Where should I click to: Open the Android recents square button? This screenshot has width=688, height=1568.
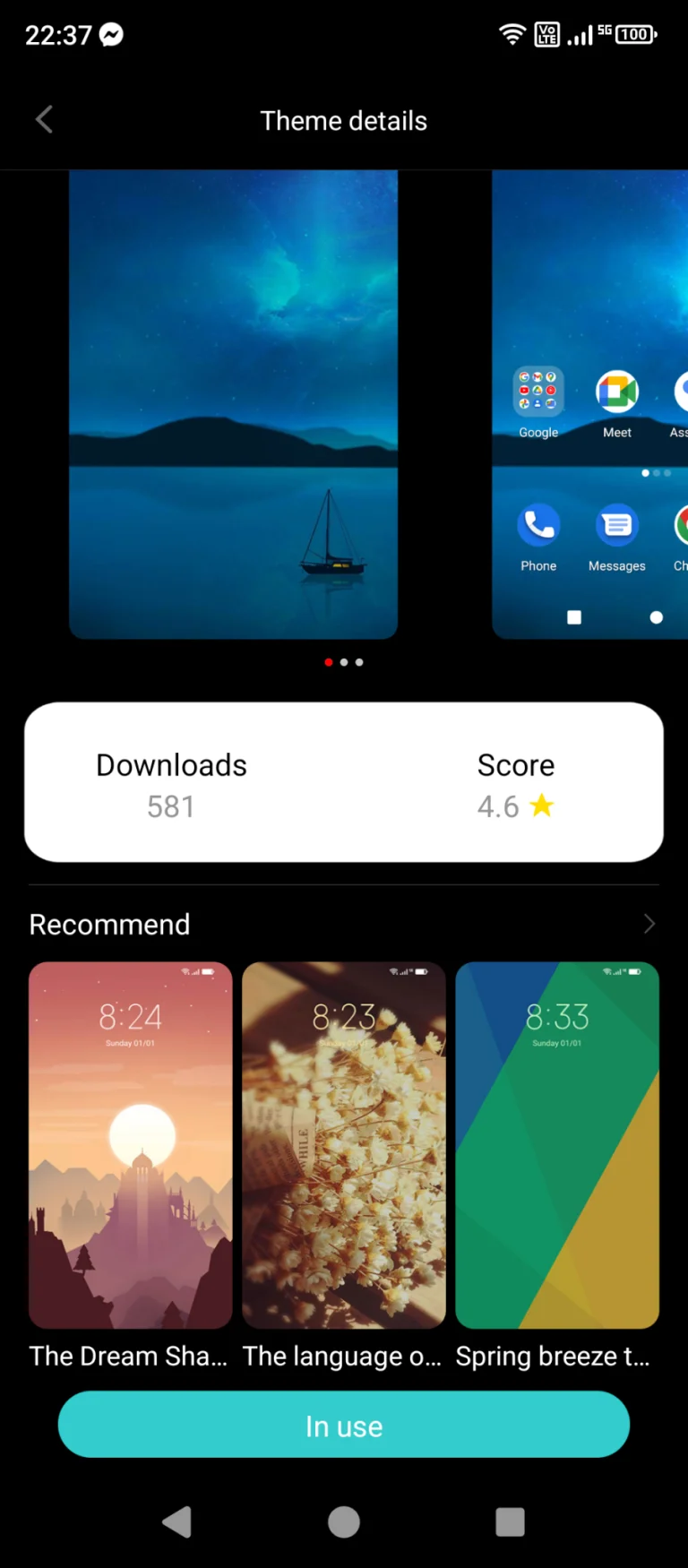tap(510, 1521)
